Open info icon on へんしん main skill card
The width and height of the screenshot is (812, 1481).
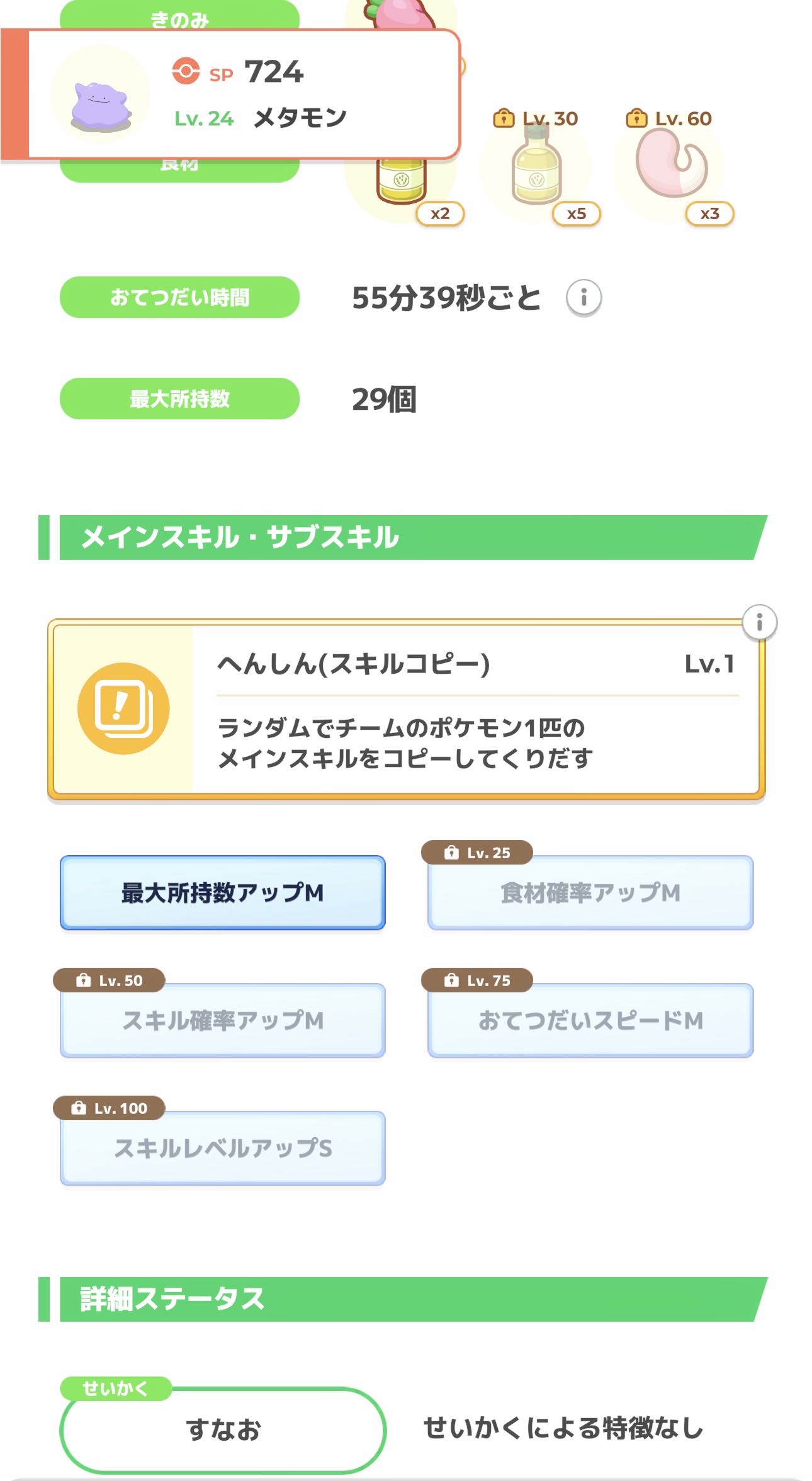759,623
